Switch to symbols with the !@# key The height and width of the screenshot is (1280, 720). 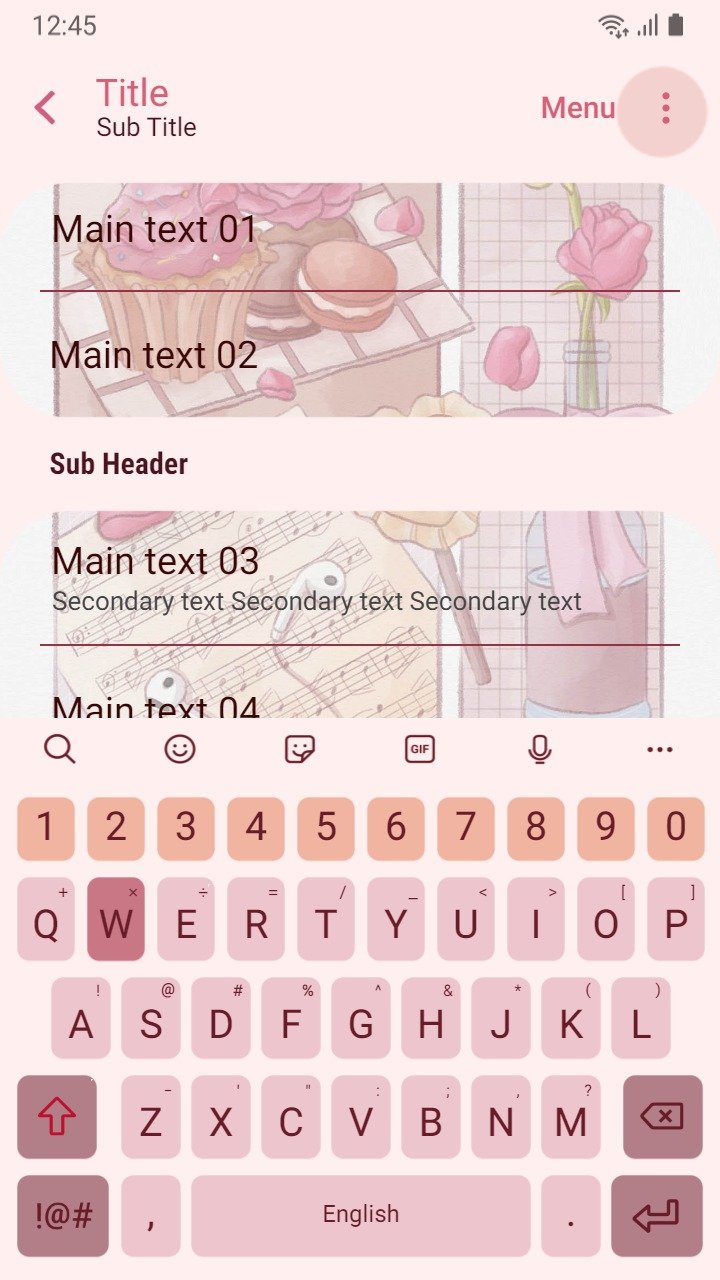click(63, 1215)
